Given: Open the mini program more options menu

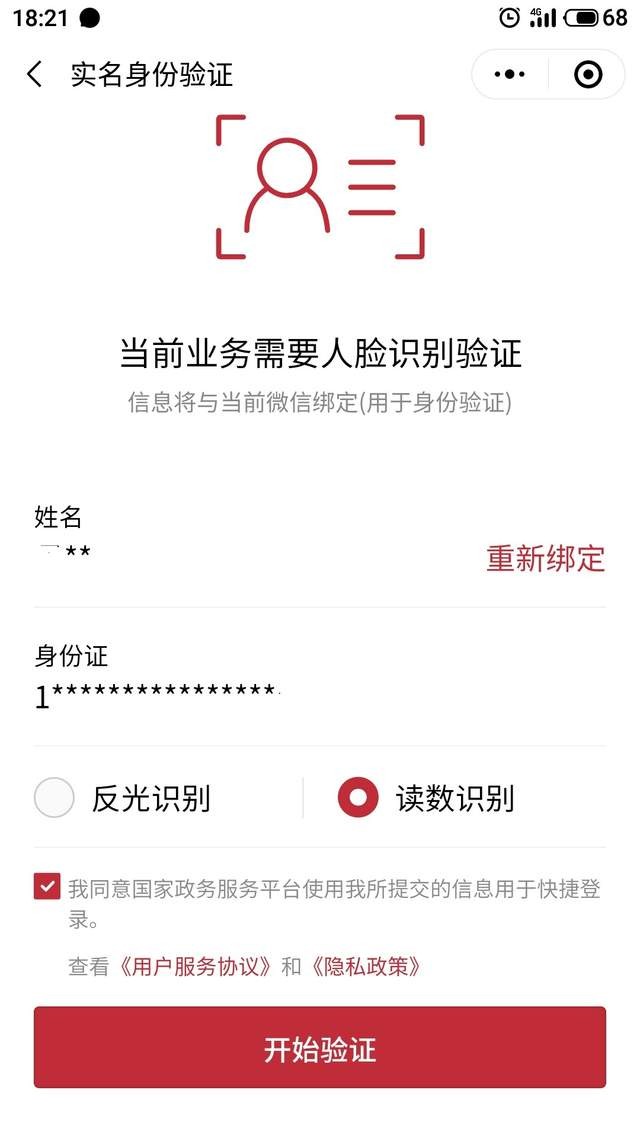Looking at the screenshot, I should point(510,74).
